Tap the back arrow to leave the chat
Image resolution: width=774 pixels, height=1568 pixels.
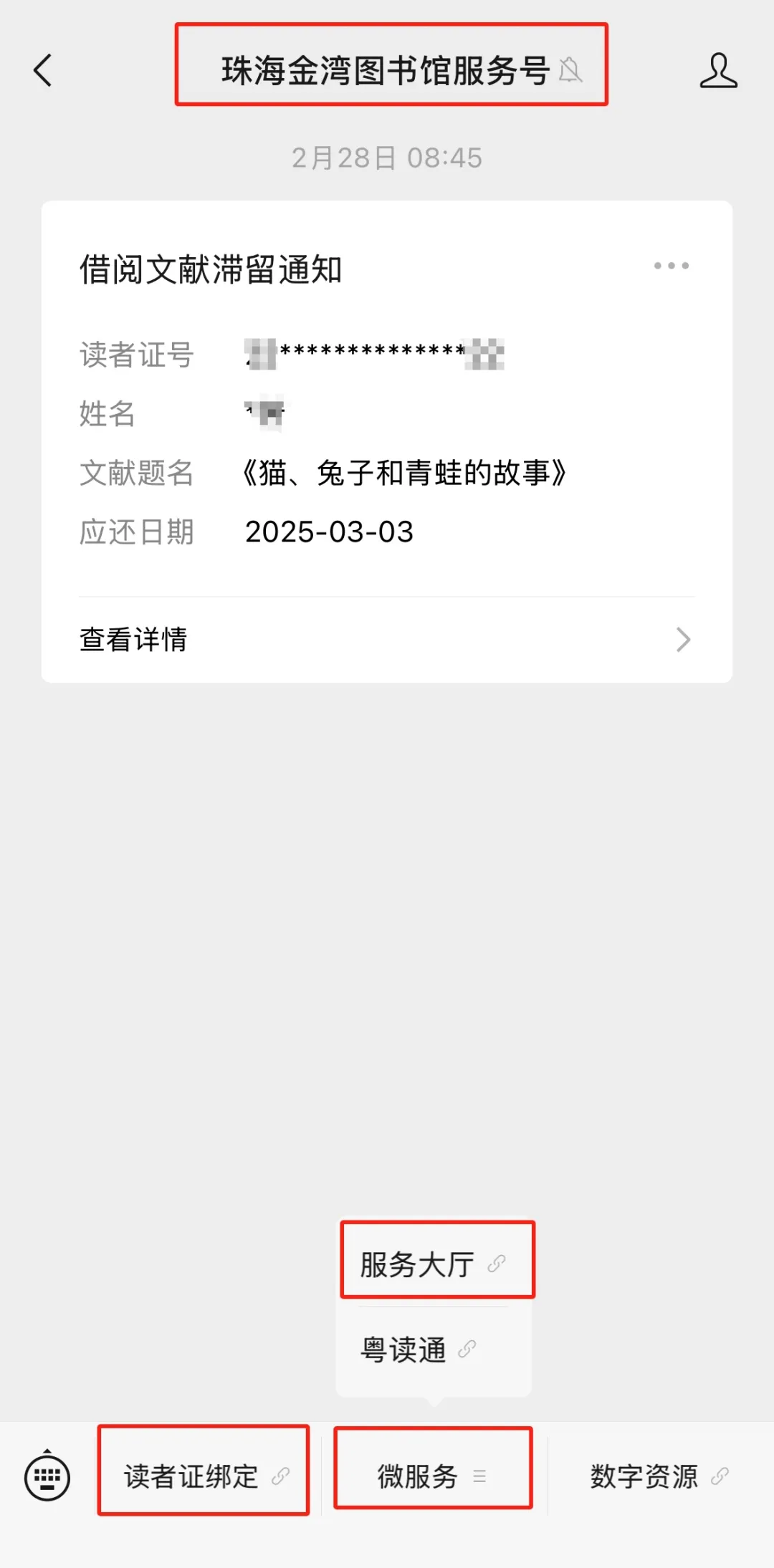(41, 71)
